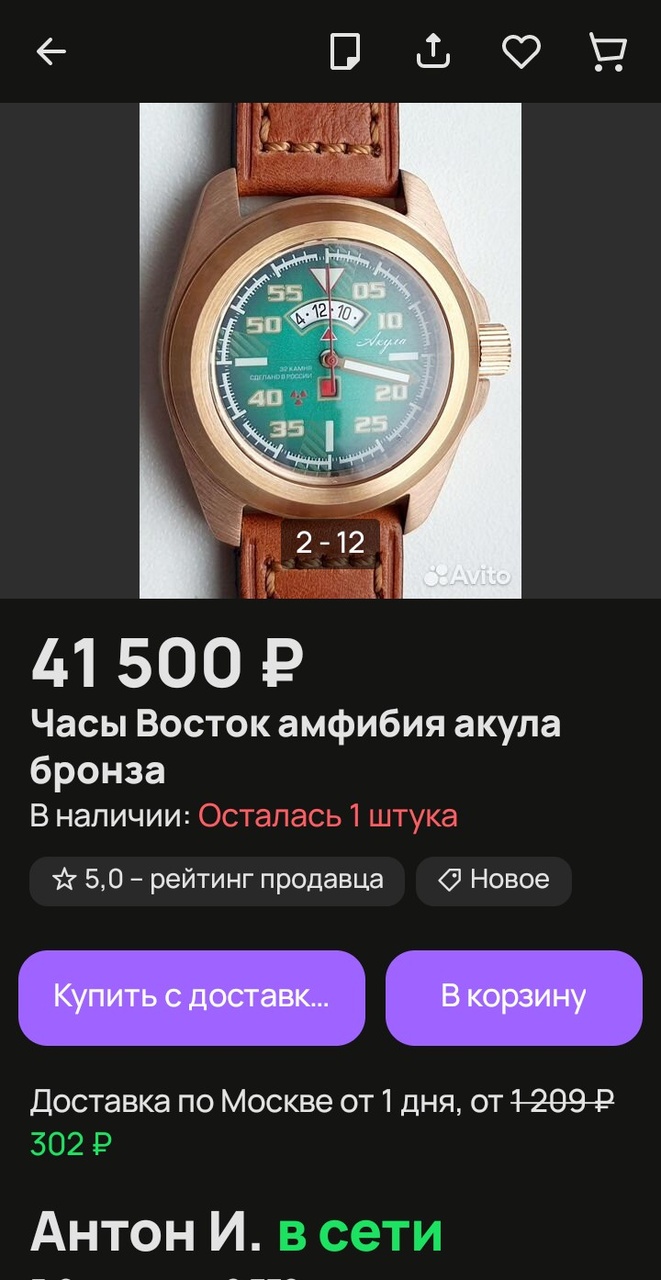Share this watch listing
The height and width of the screenshot is (1280, 661).
[x=433, y=52]
